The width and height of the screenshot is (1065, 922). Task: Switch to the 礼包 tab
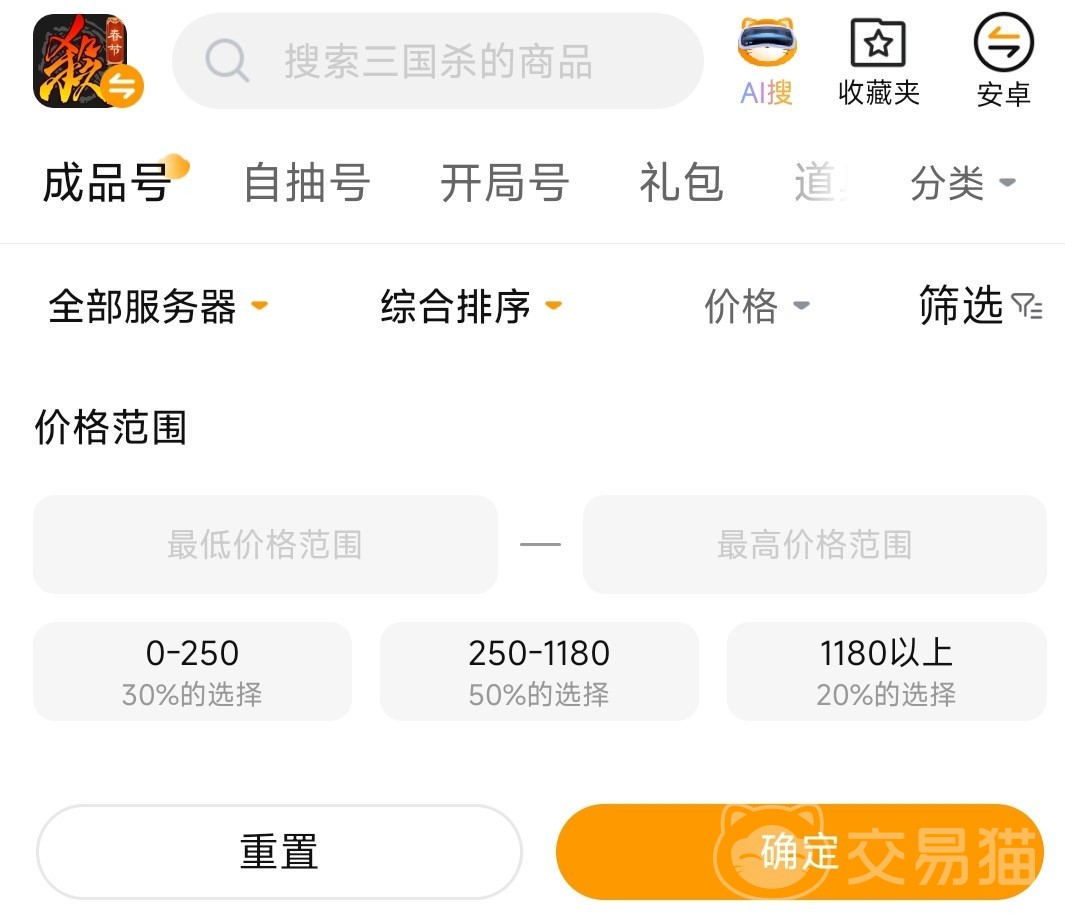(x=681, y=184)
